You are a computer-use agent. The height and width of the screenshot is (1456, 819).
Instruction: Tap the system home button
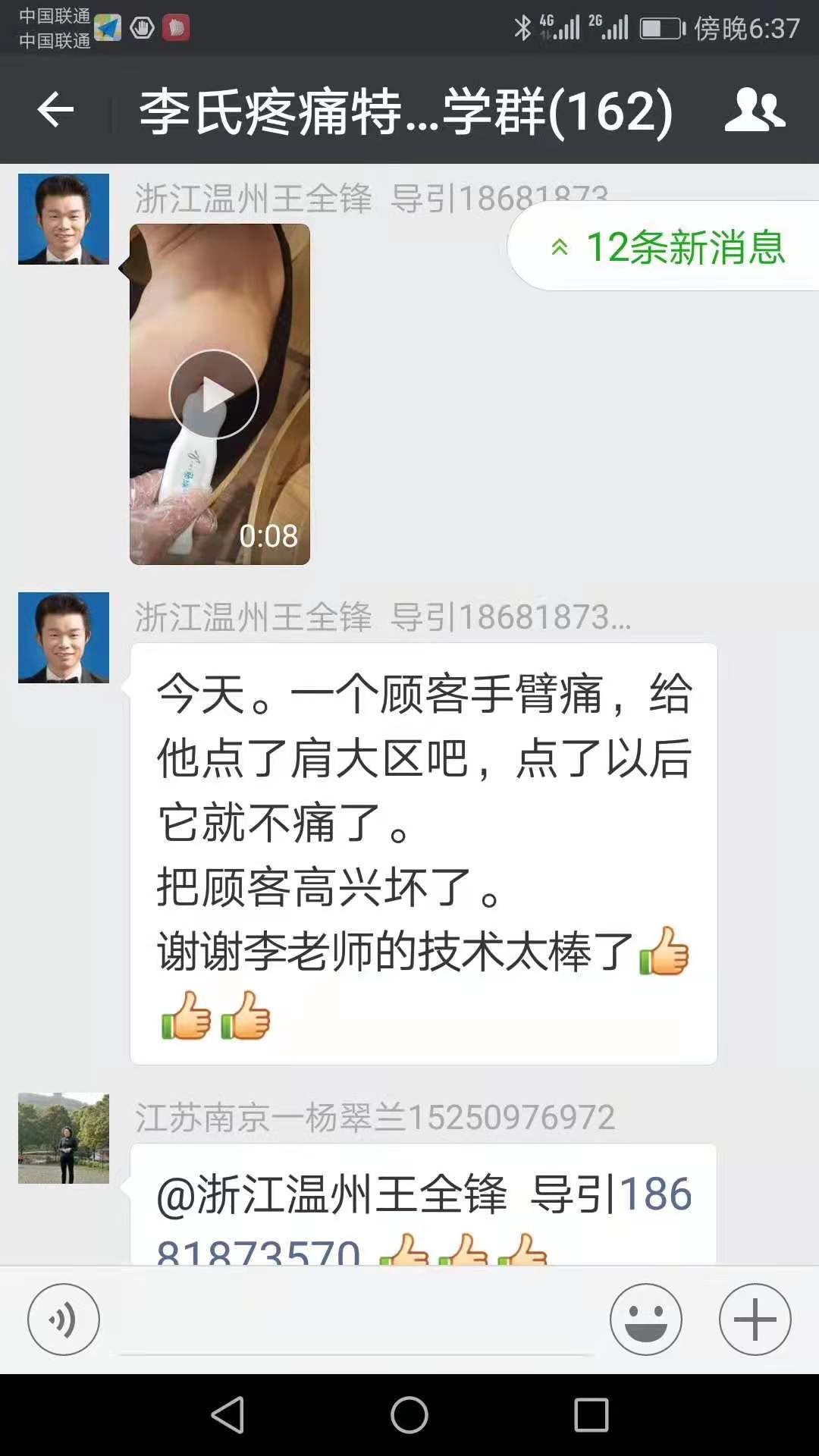pos(409,1415)
